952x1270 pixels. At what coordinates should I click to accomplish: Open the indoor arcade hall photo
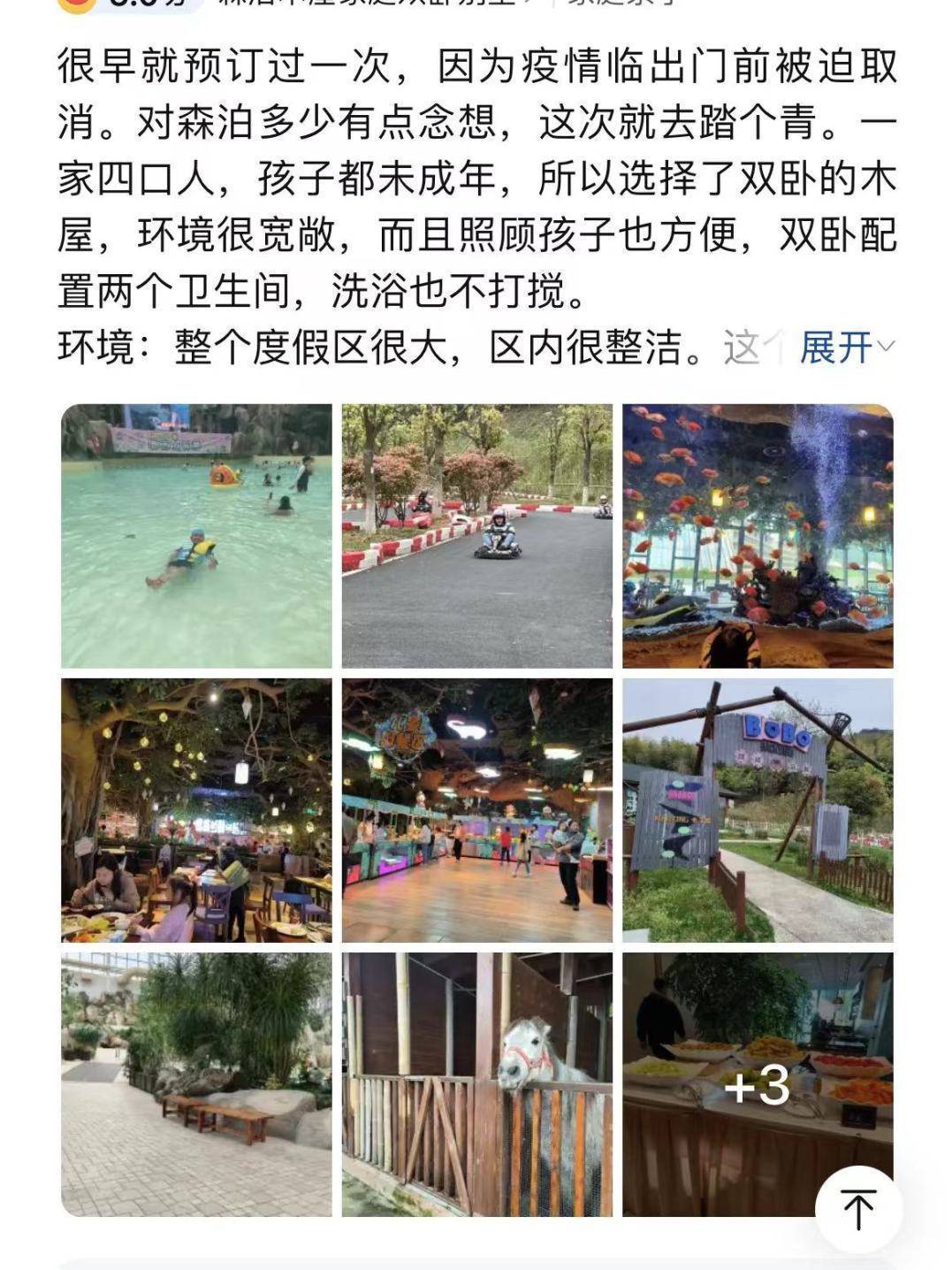(477, 810)
